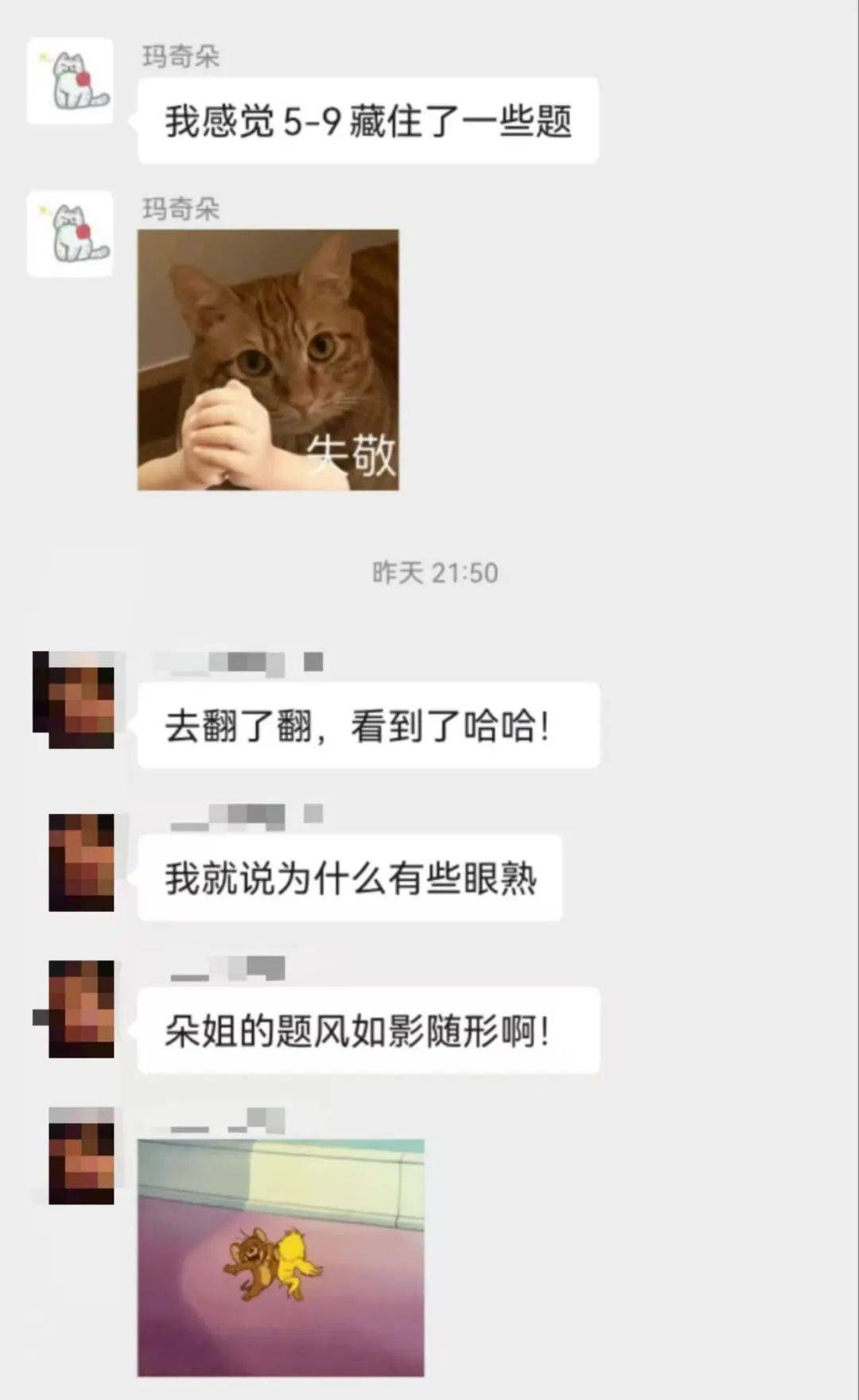The height and width of the screenshot is (1400, 859).
Task: Open the avatar beside the cartoon mouse sticker
Action: (x=81, y=1155)
